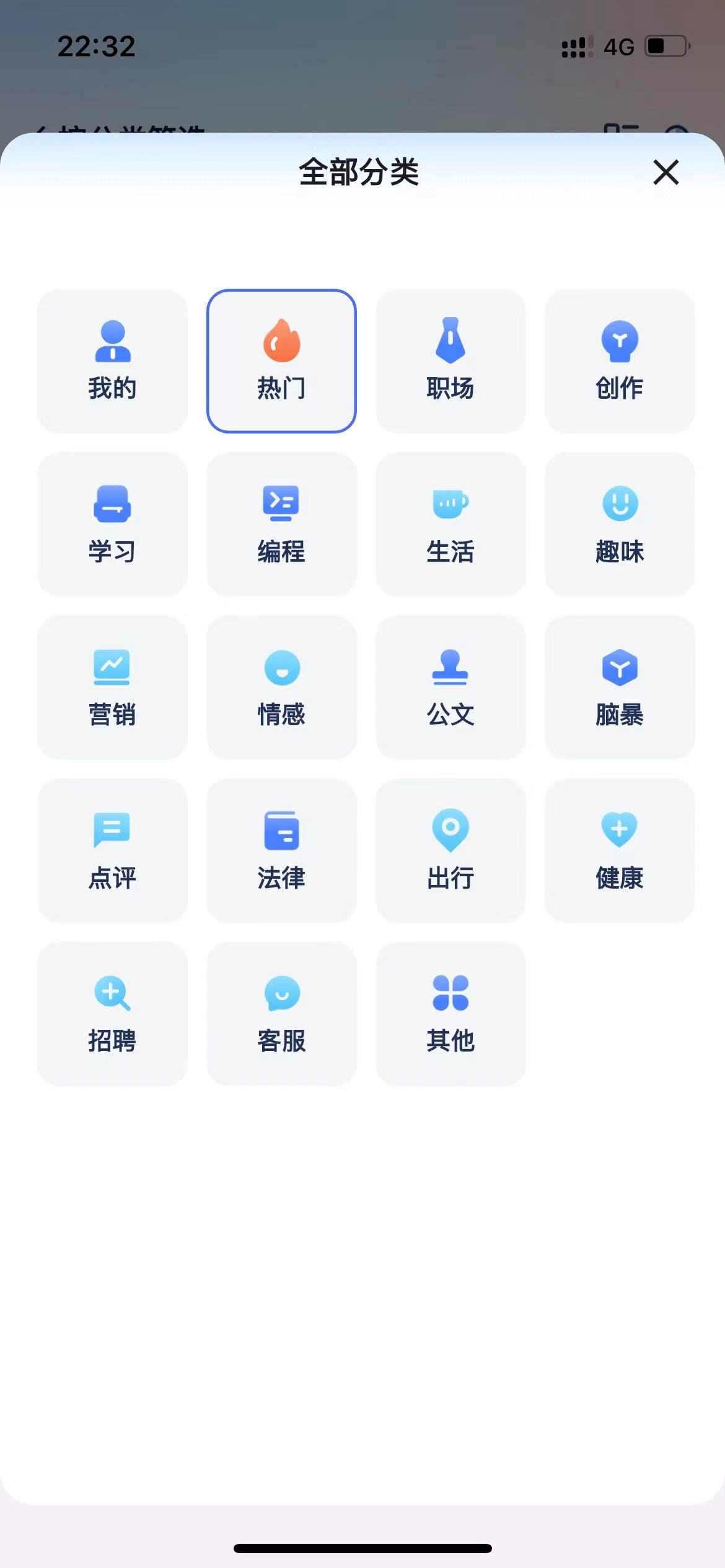725x1568 pixels.
Task: Open the 招聘 category
Action: [x=112, y=1014]
